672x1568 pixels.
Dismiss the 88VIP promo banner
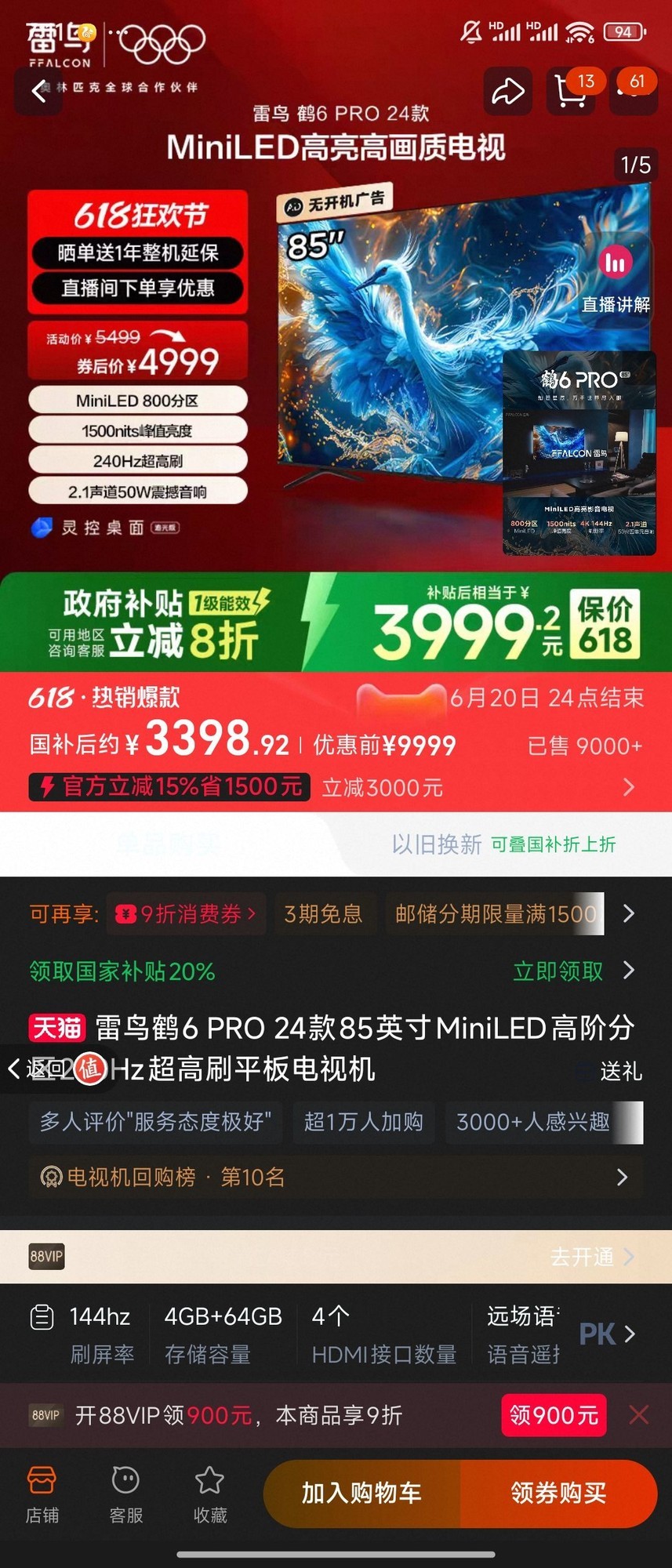pos(639,1415)
